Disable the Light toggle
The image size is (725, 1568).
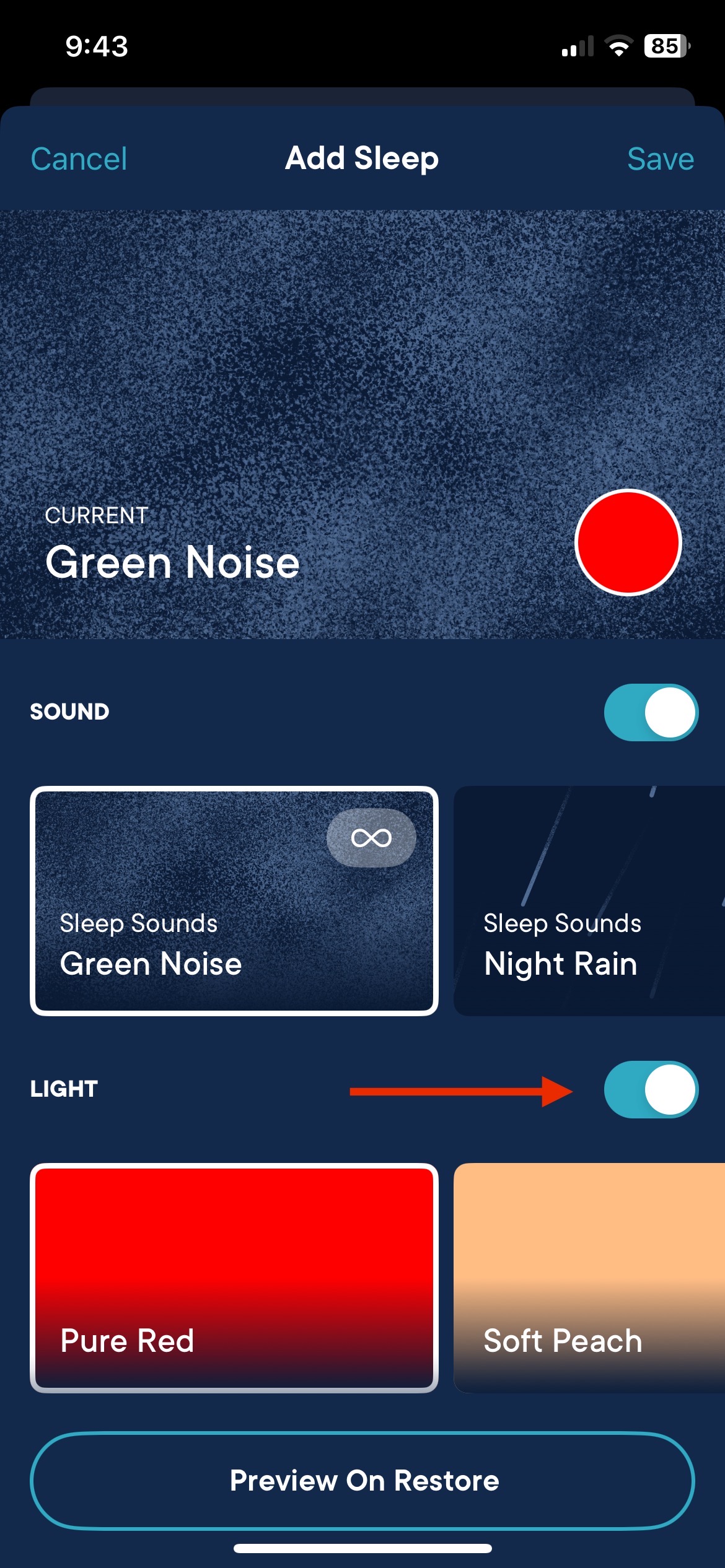coord(651,1089)
